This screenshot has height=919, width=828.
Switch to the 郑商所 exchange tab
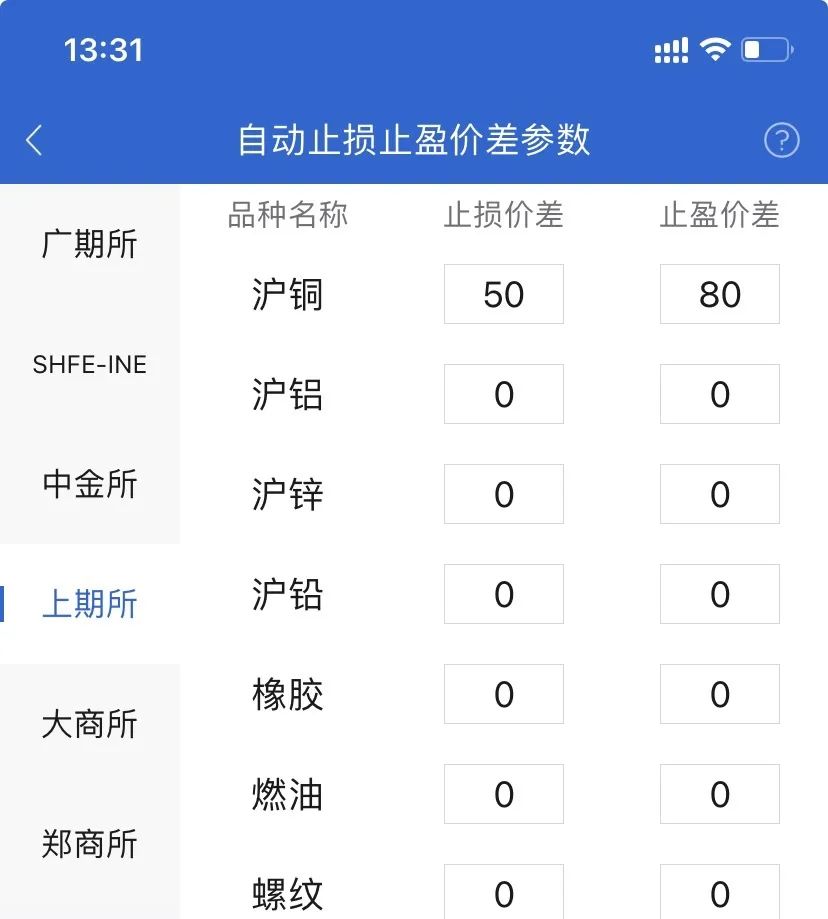click(x=90, y=844)
